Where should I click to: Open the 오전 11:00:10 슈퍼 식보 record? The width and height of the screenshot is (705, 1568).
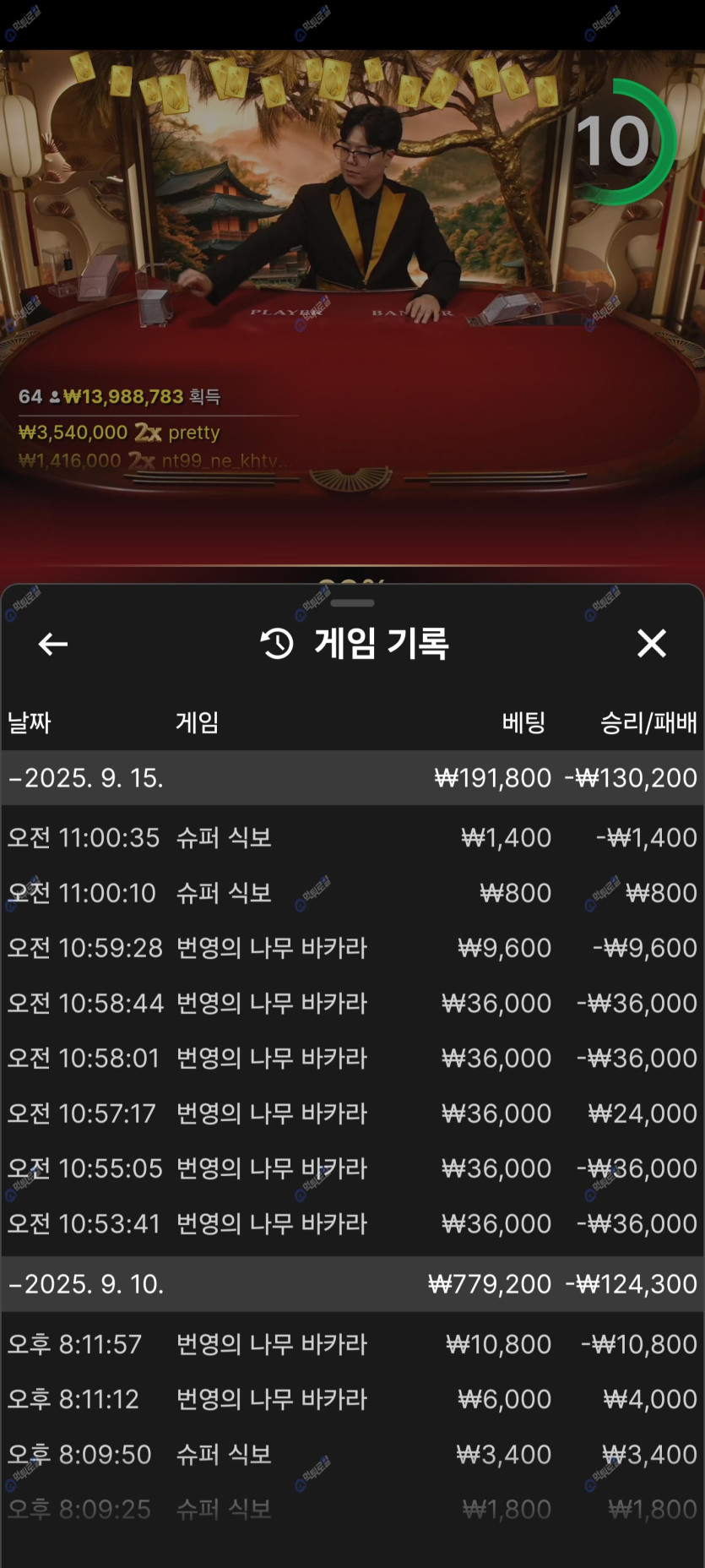[352, 892]
